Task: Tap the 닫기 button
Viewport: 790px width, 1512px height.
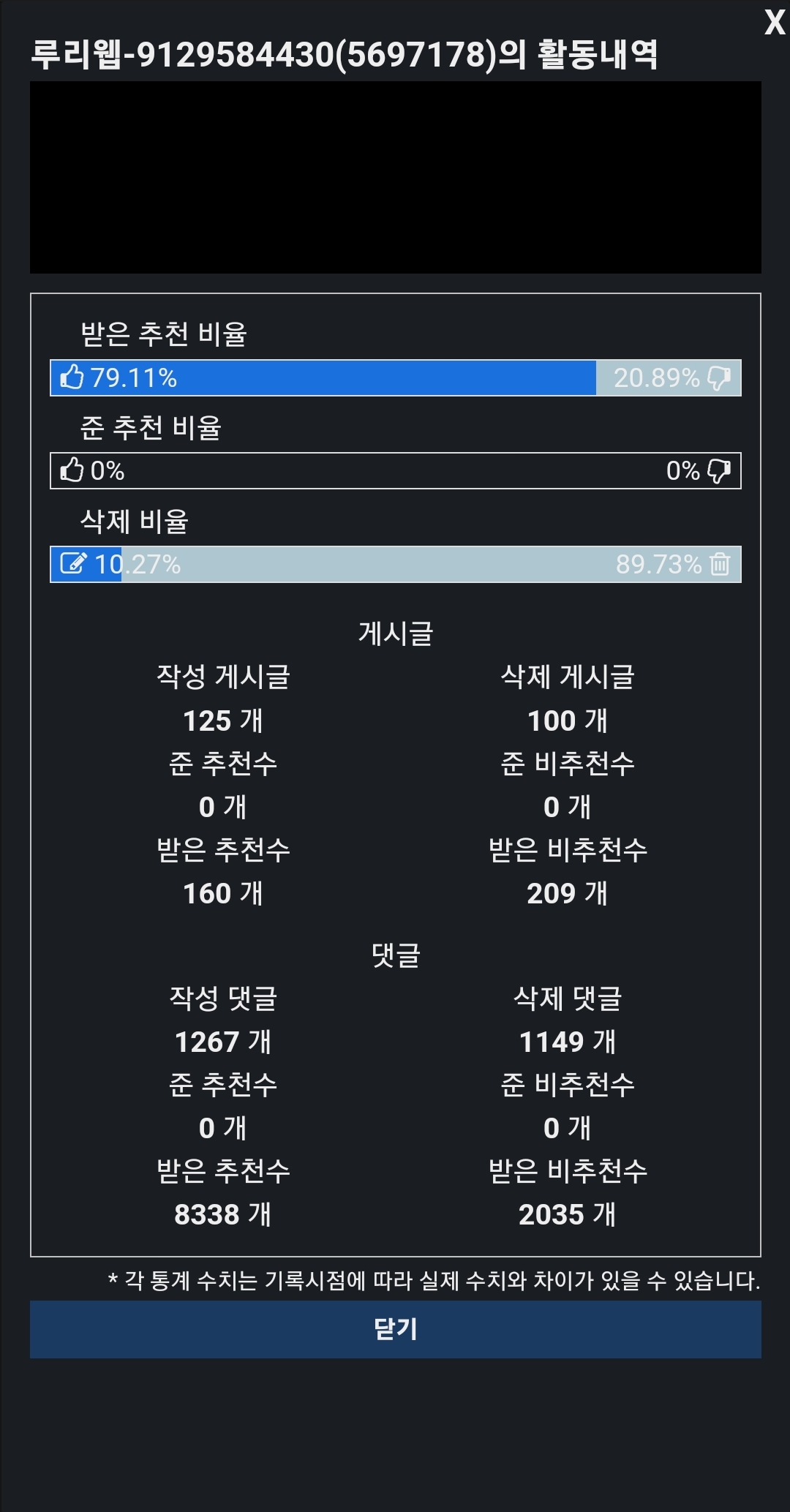Action: point(395,1329)
